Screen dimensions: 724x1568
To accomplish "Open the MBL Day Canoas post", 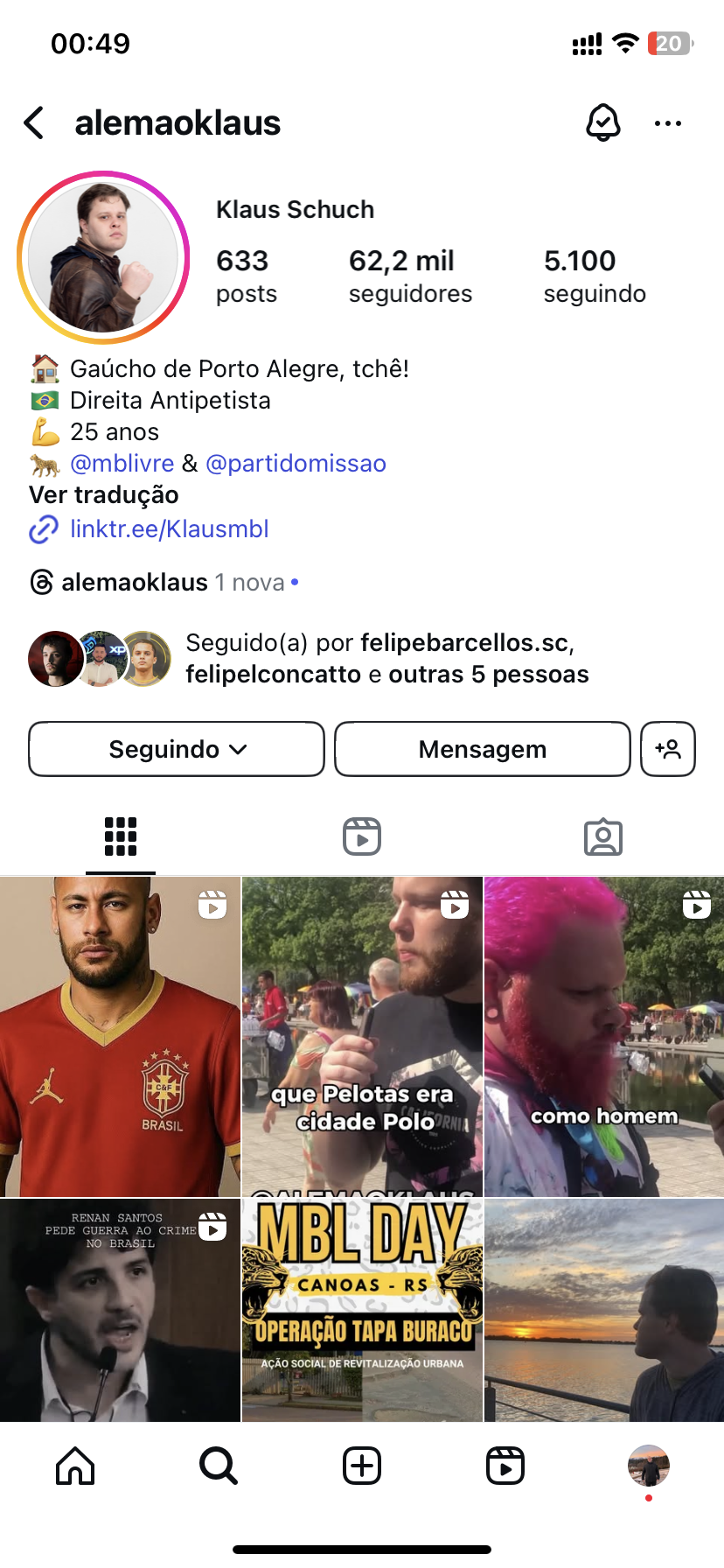I will pos(362,1310).
